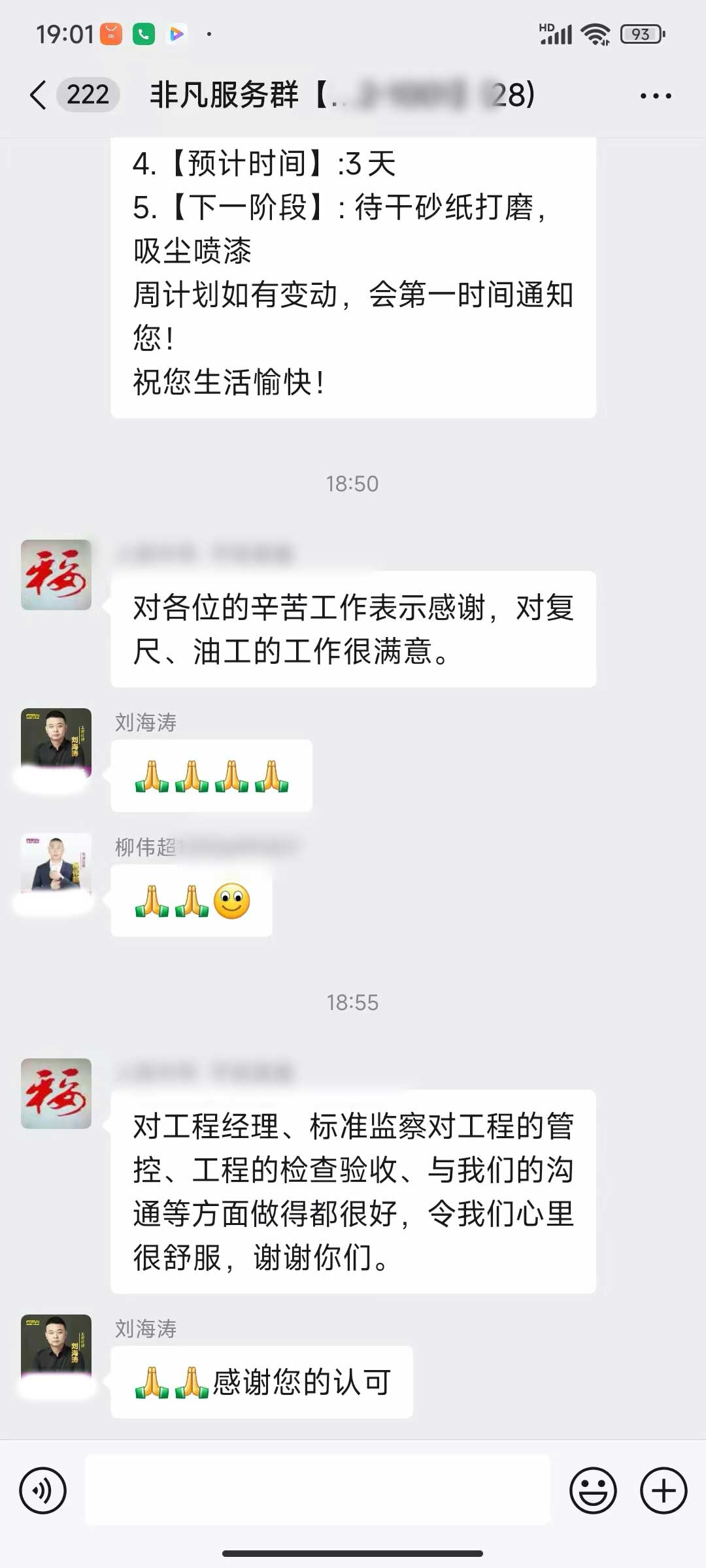
Task: Open the group chat overflow menu
Action: (655, 96)
